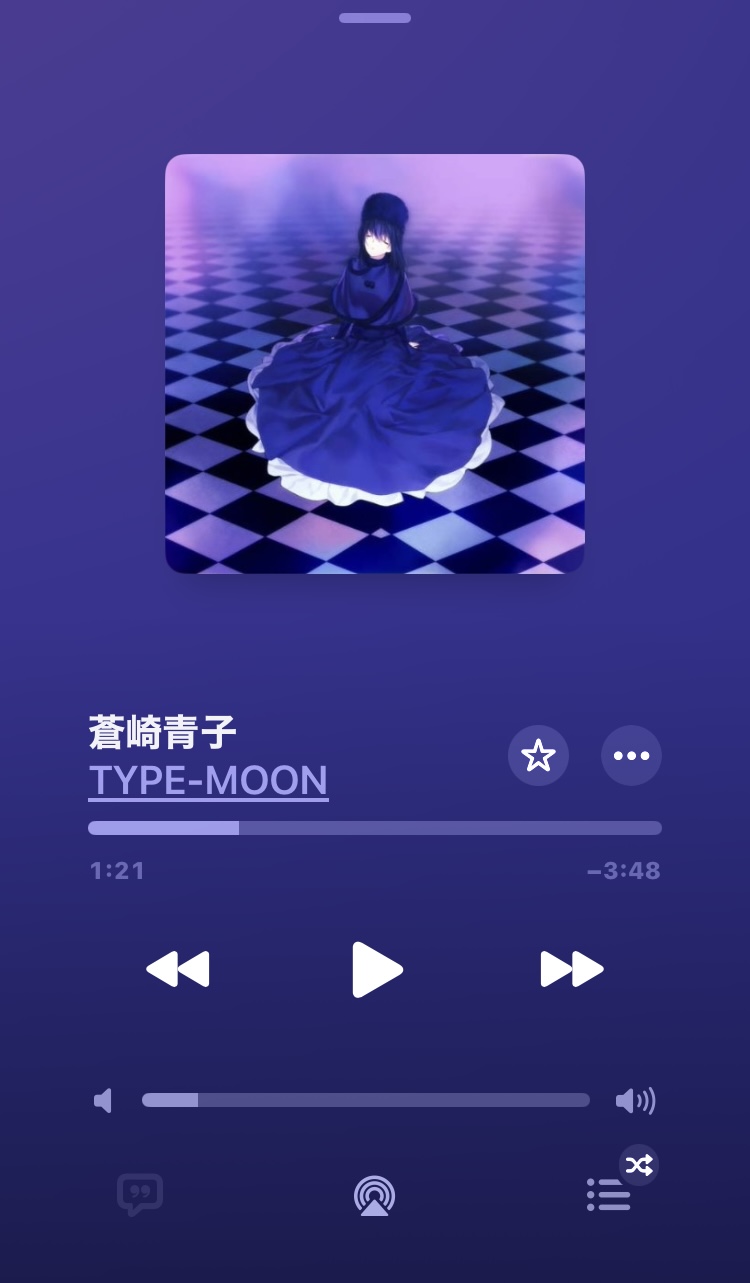Tap the volume slider to adjust level
Screen dimensions: 750x1283
click(x=365, y=1100)
